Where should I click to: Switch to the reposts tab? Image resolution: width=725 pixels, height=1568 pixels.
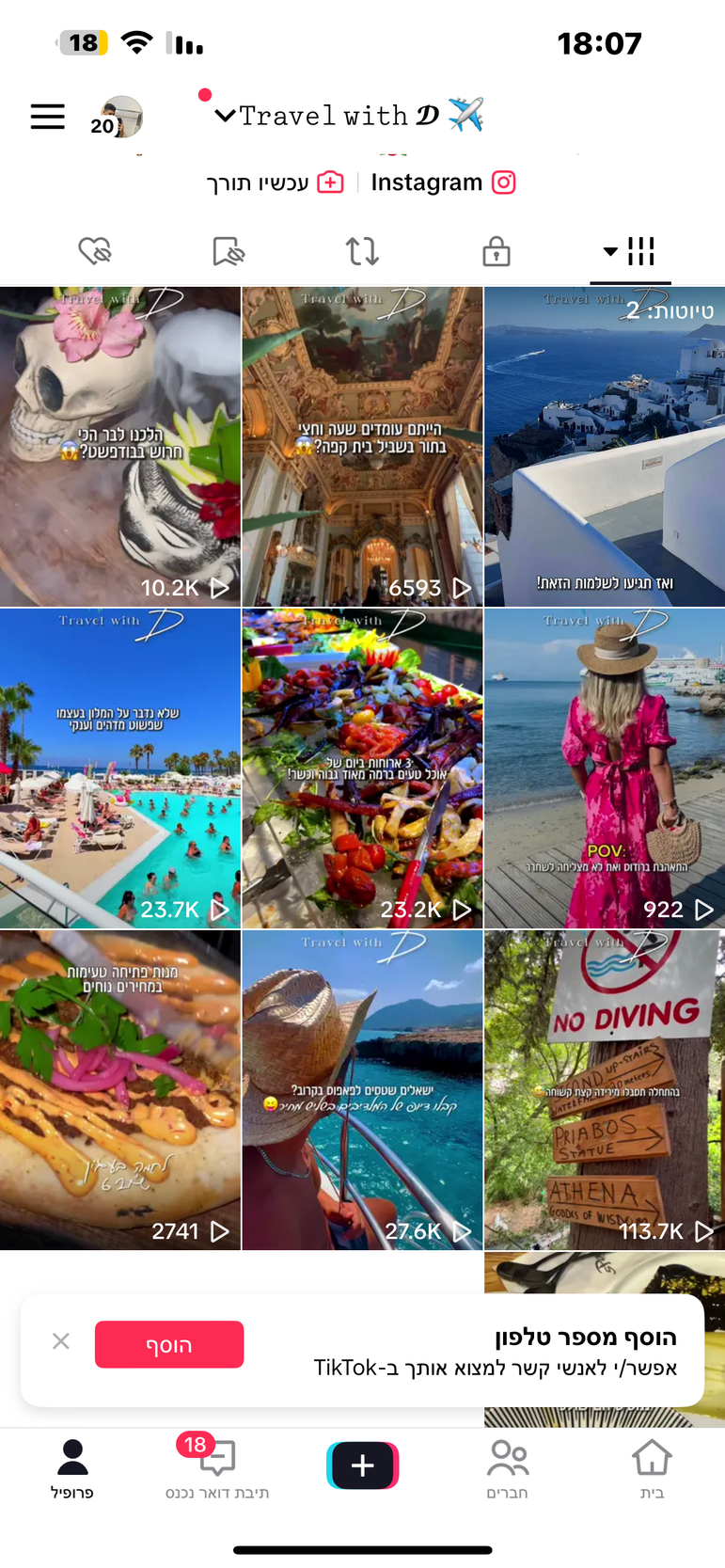click(x=362, y=251)
